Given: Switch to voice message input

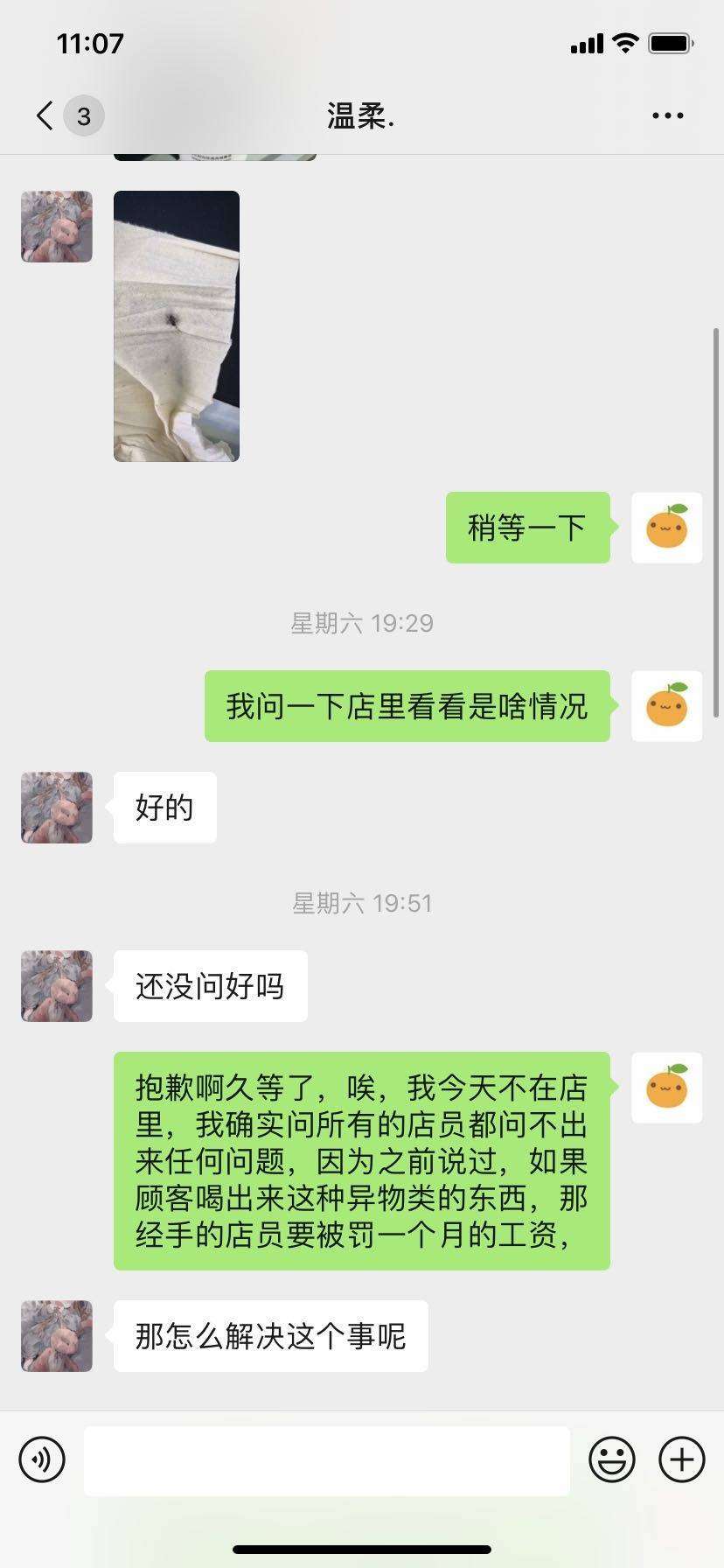Looking at the screenshot, I should click(42, 1459).
